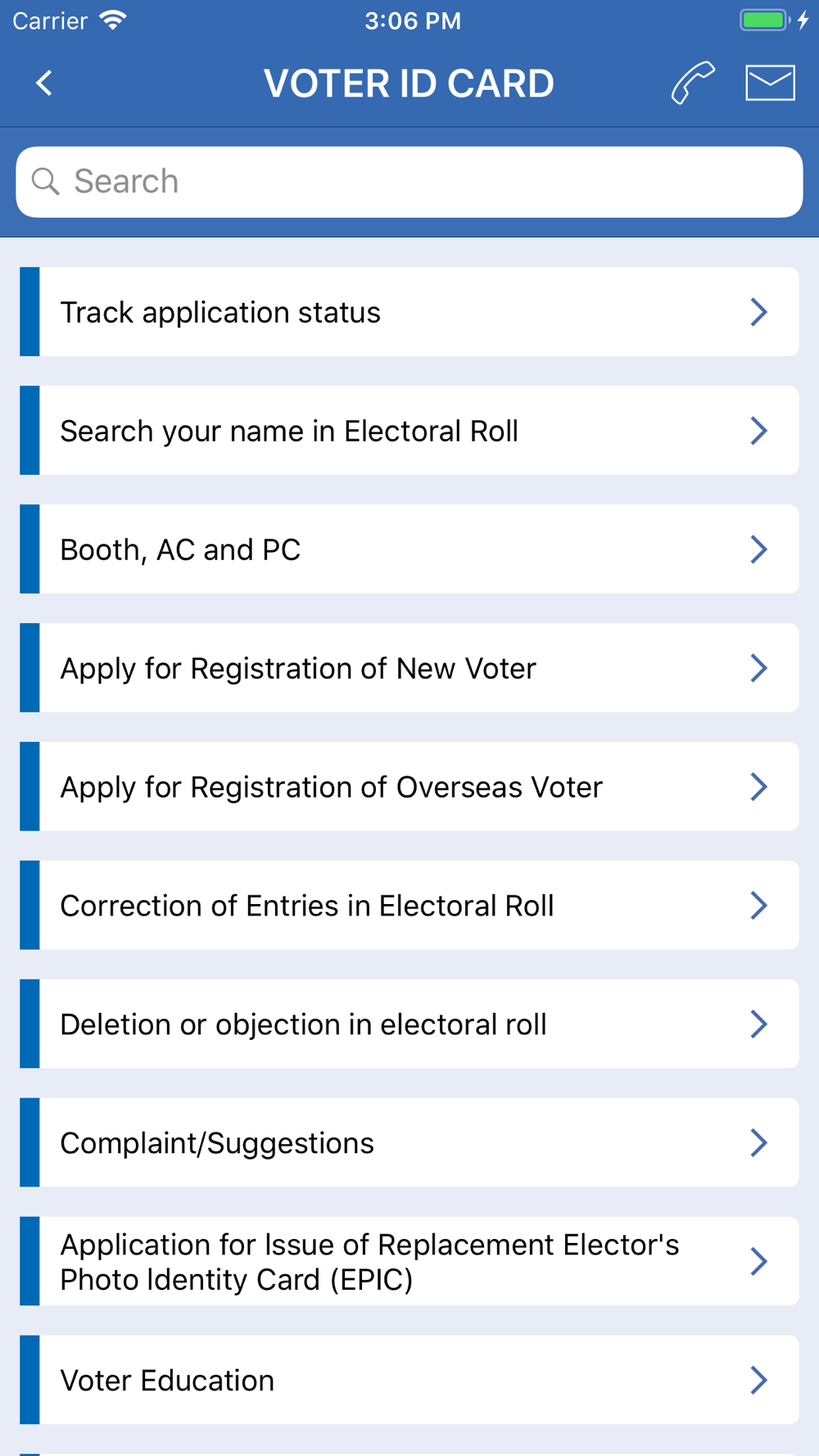Screen dimensions: 819x1456
Task: Select Deletion or objection in electoral roll
Action: tap(409, 1024)
